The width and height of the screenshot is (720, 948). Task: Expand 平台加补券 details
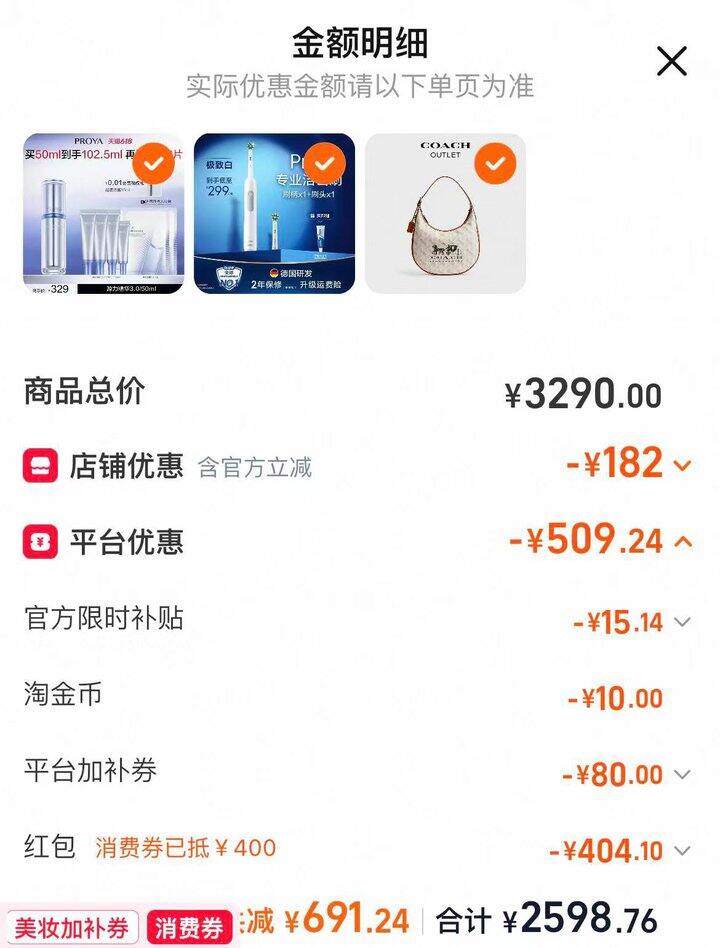click(x=682, y=774)
